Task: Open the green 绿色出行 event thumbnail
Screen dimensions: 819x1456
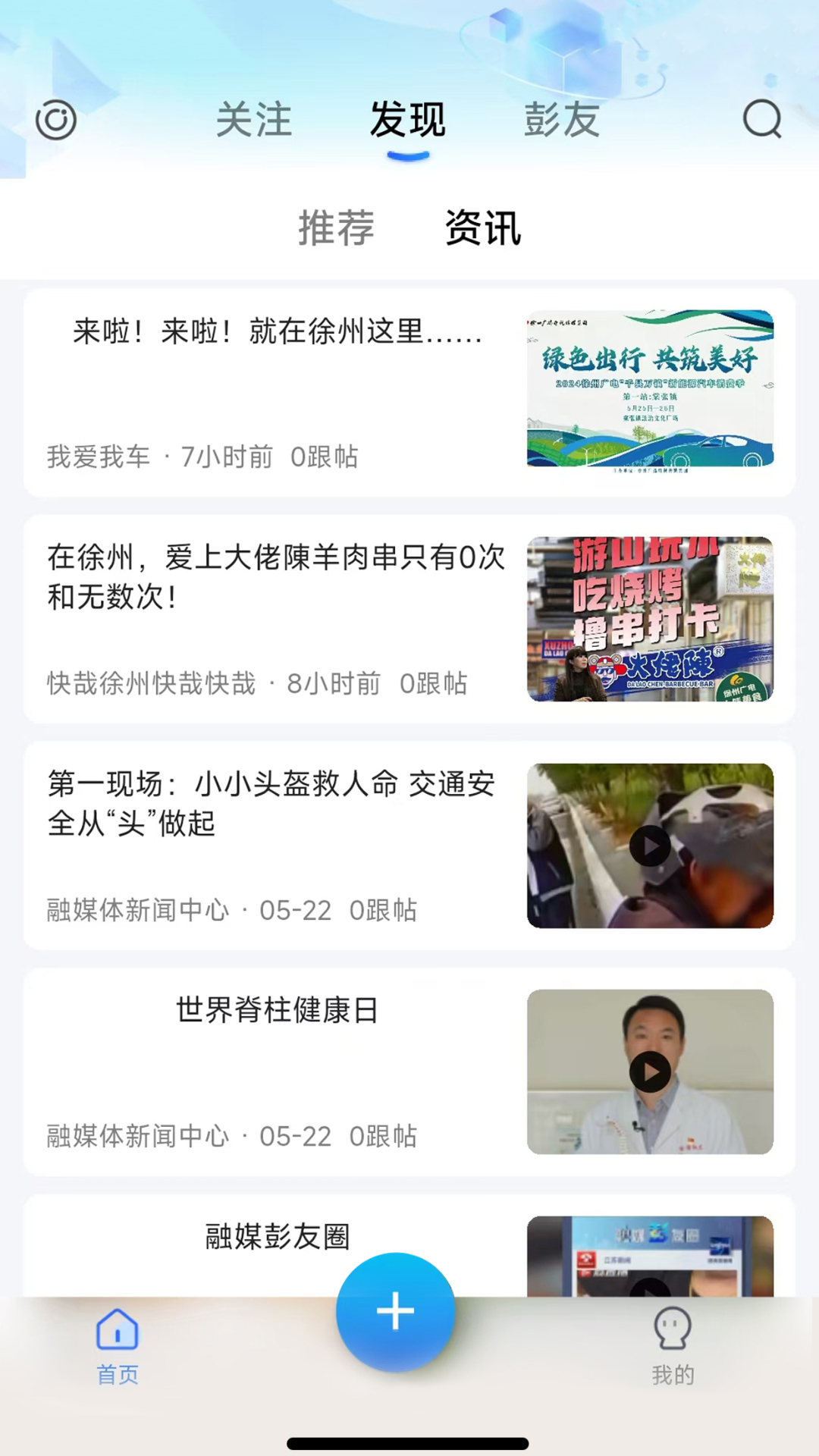Action: coord(649,389)
